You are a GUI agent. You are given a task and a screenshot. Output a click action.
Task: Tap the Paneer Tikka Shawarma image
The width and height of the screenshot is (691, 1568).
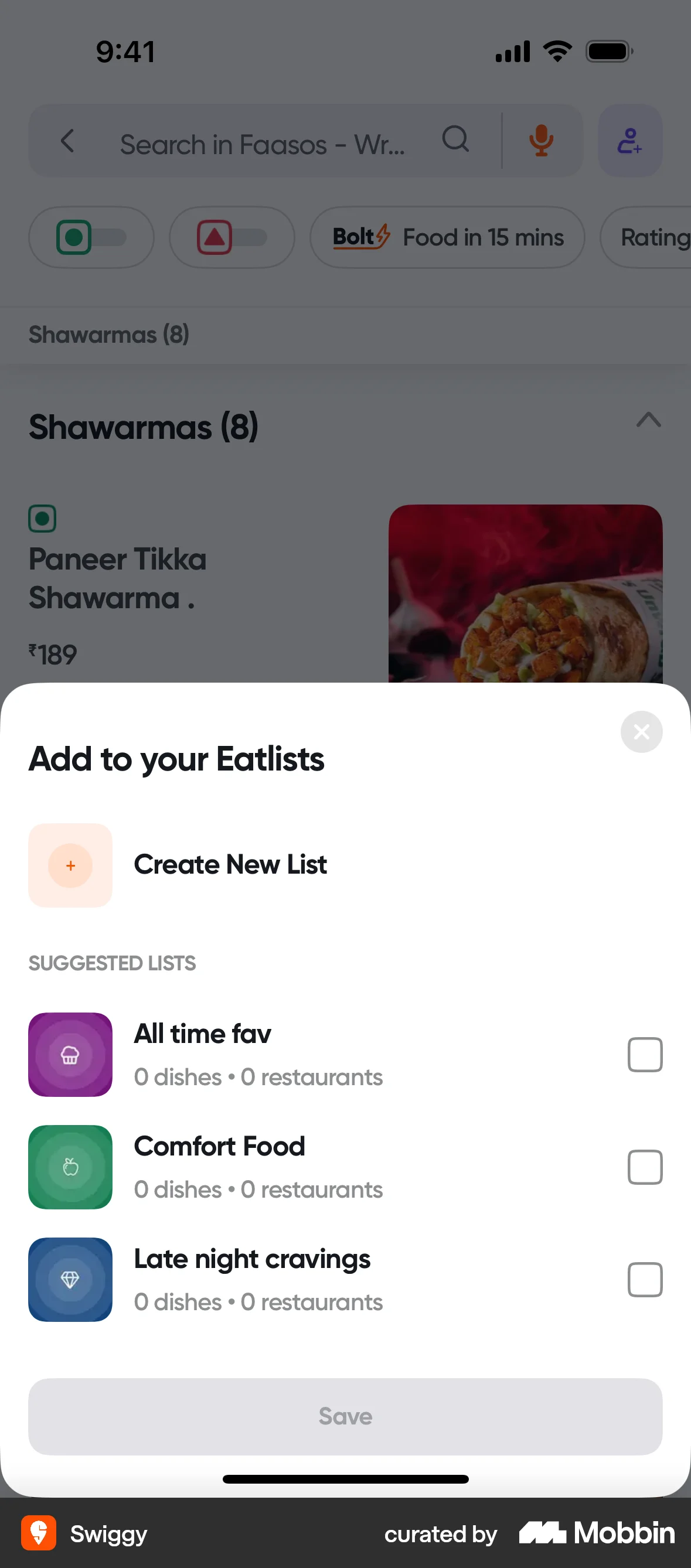[526, 594]
